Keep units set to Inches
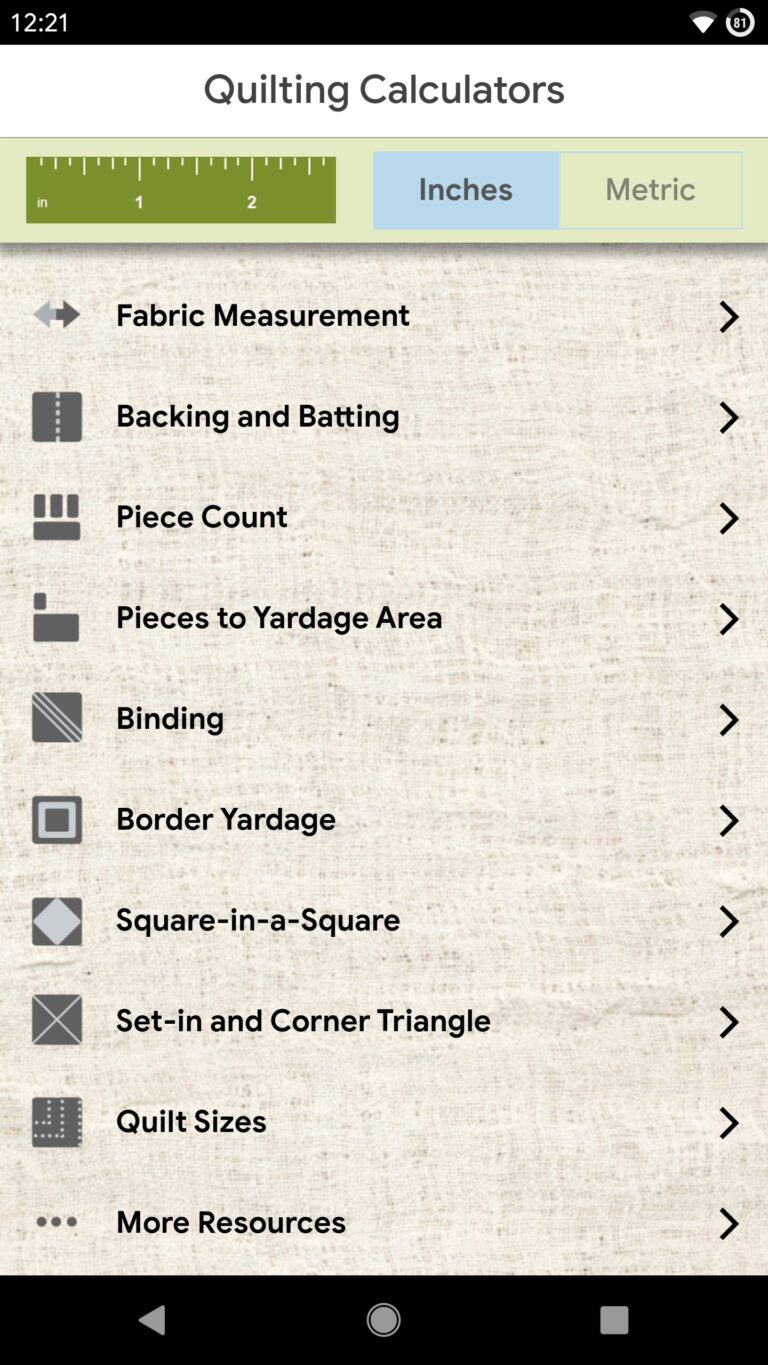Image resolution: width=768 pixels, height=1365 pixels. [x=466, y=189]
